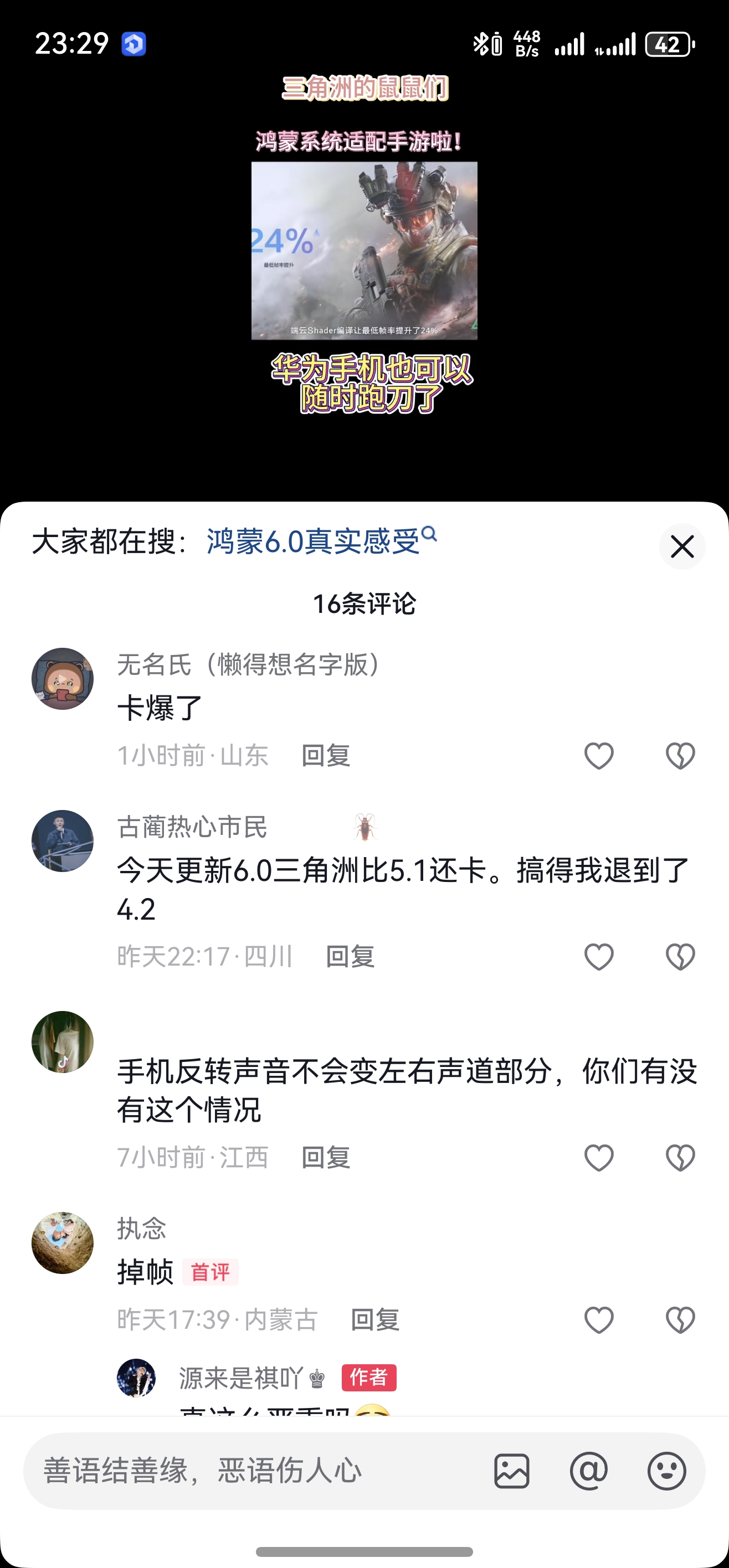Tap the comment input field
The height and width of the screenshot is (1568, 729).
[256, 1471]
